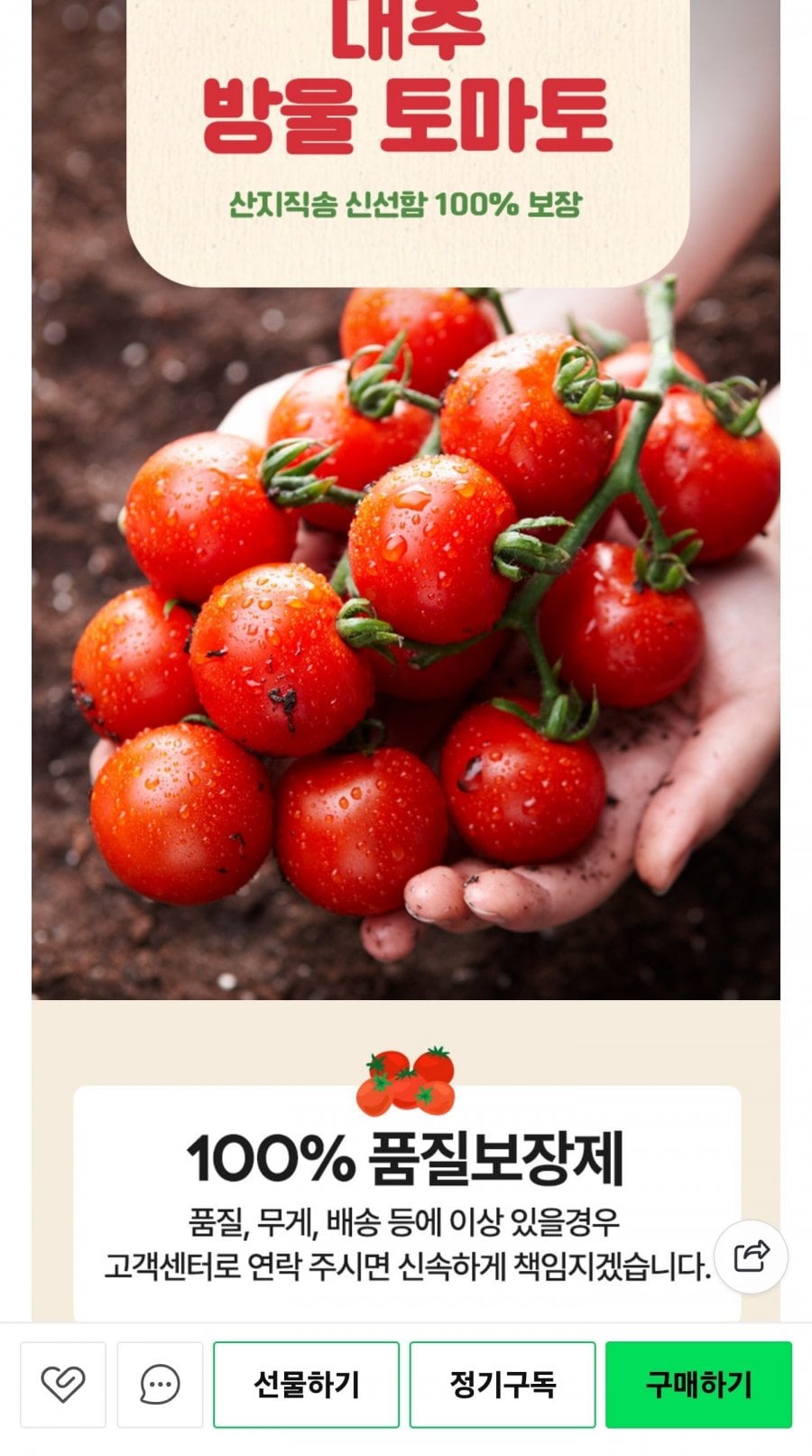Select the 정기구독 subscription button
This screenshot has height=1456, width=812.
pos(503,1384)
